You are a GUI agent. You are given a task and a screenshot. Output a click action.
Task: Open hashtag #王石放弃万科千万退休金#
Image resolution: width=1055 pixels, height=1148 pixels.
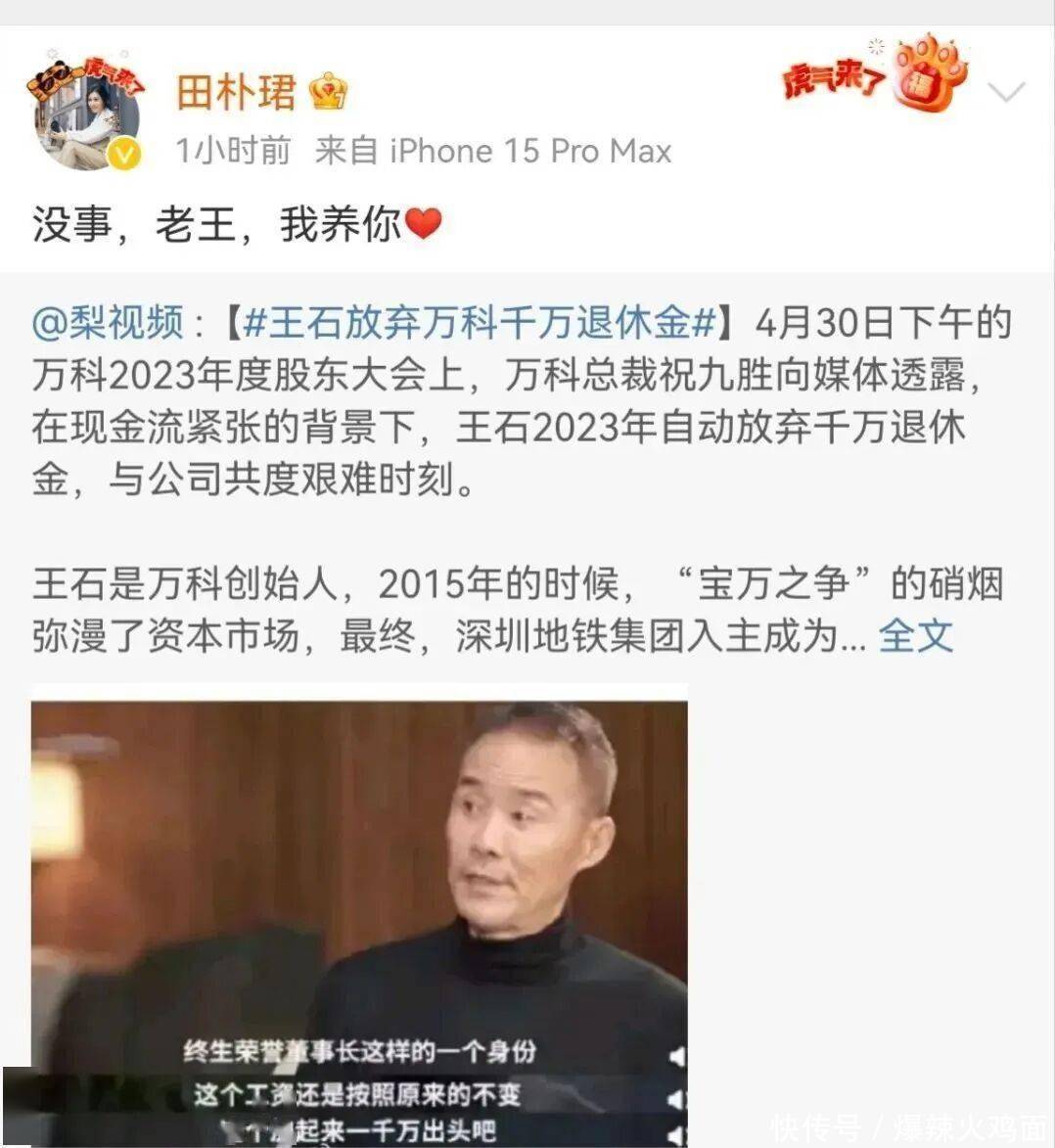click(479, 322)
